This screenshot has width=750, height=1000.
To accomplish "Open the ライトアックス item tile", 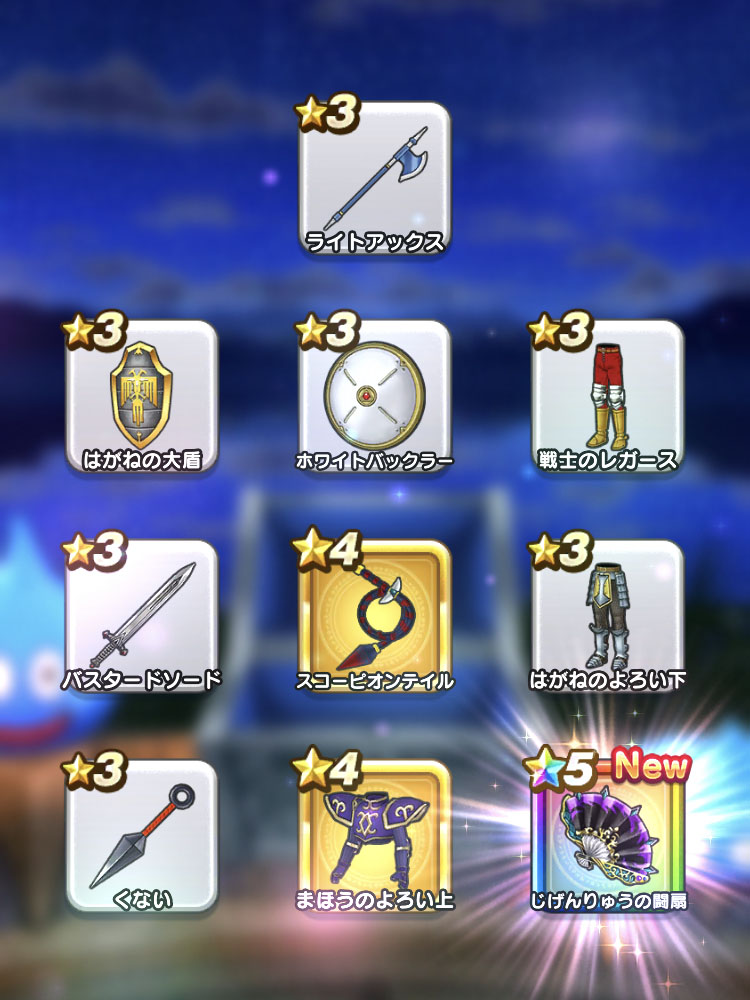I will [375, 180].
